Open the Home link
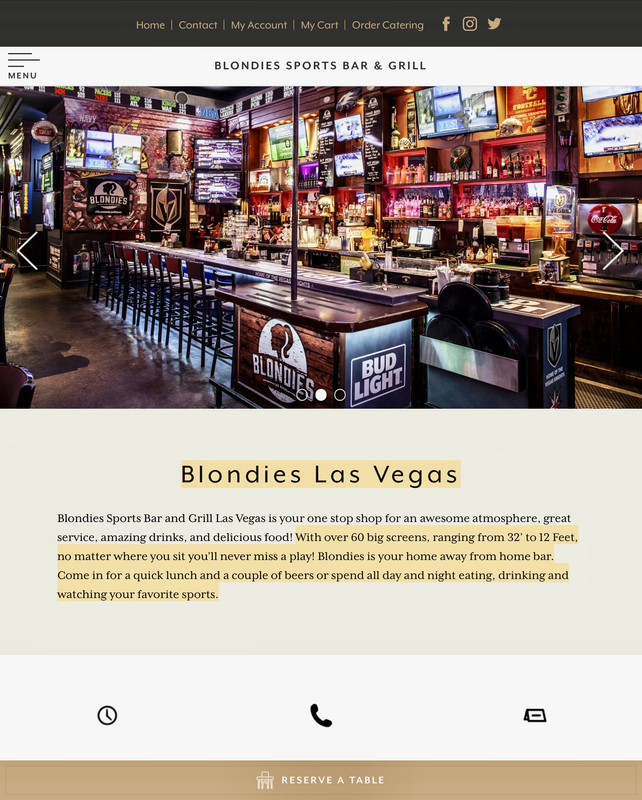The image size is (642, 800). [x=150, y=25]
